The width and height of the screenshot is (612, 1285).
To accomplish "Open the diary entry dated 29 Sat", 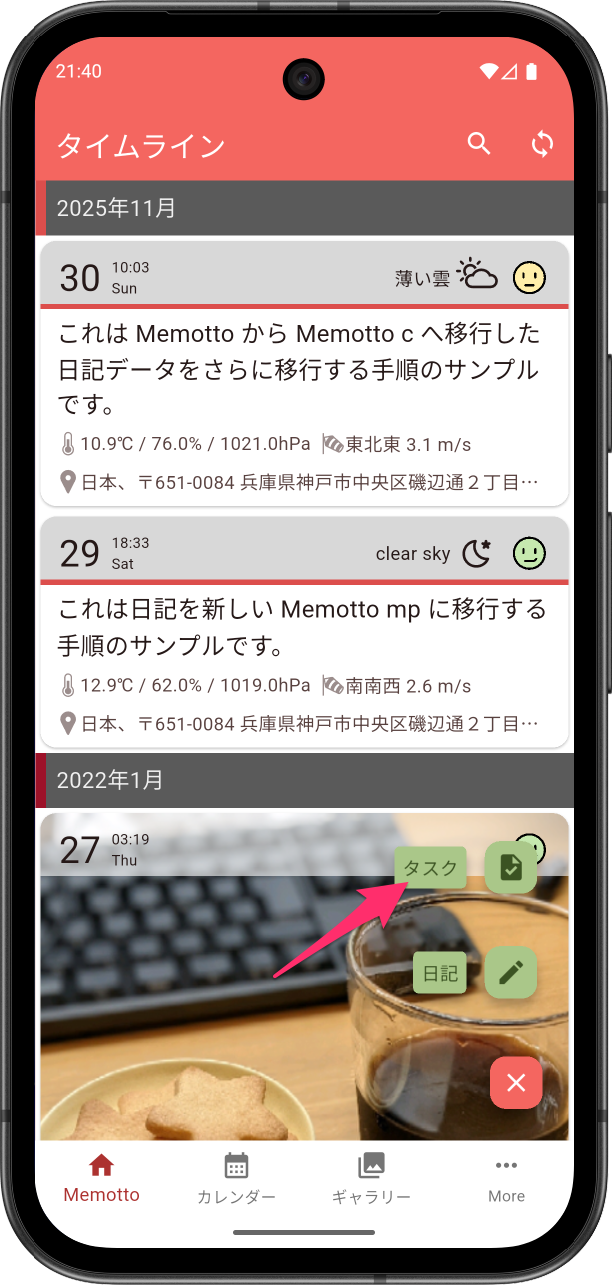I will click(x=304, y=632).
